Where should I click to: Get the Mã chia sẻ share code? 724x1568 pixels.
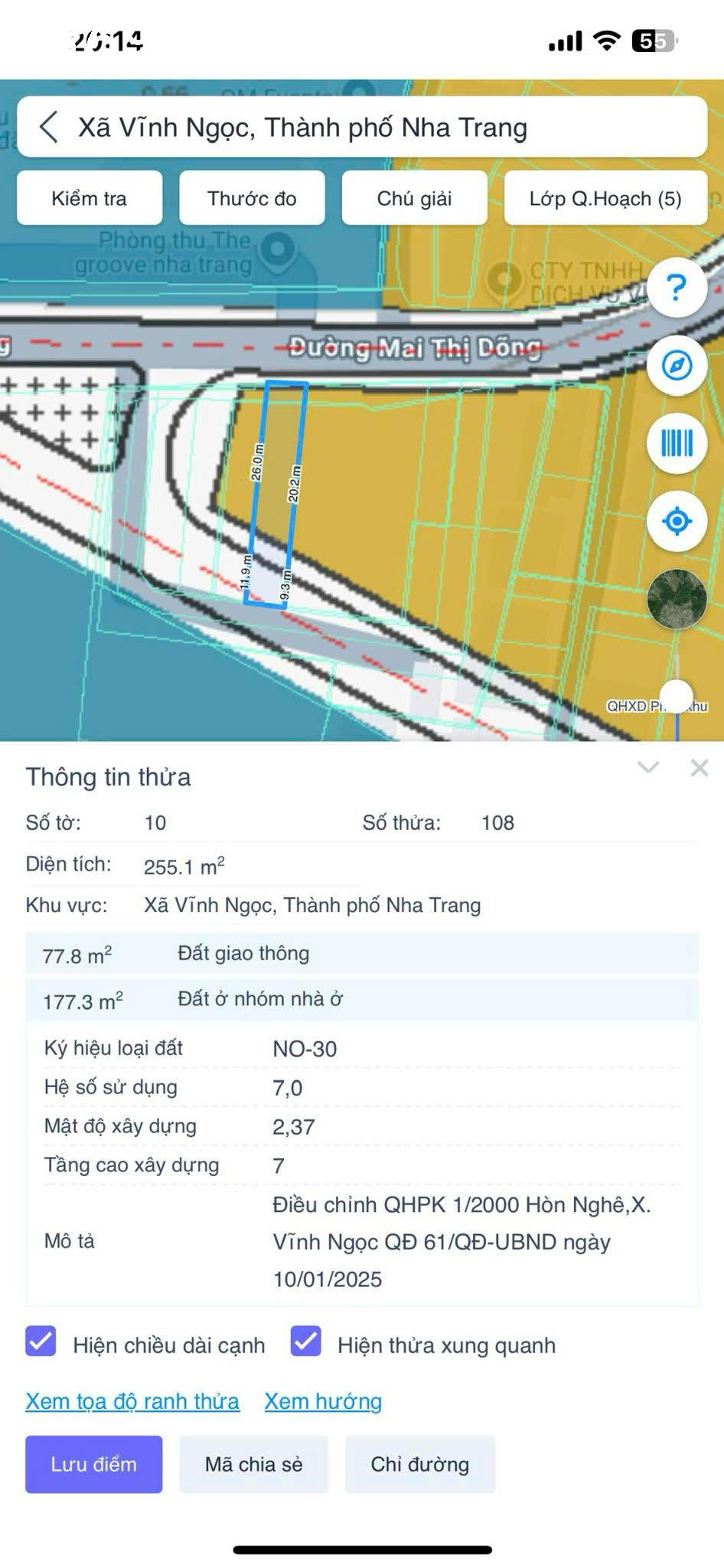pyautogui.click(x=253, y=1464)
